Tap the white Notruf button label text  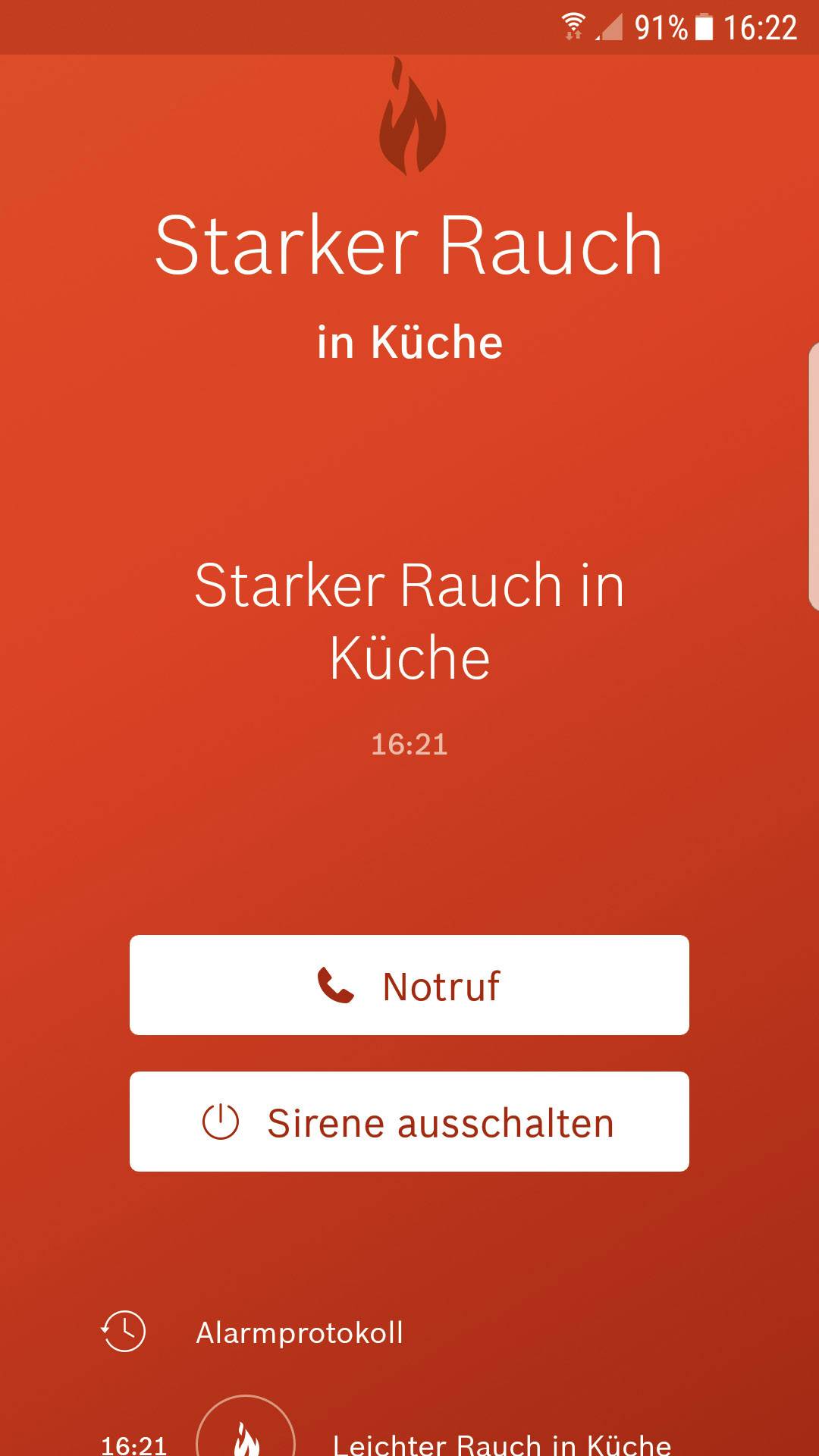(441, 985)
